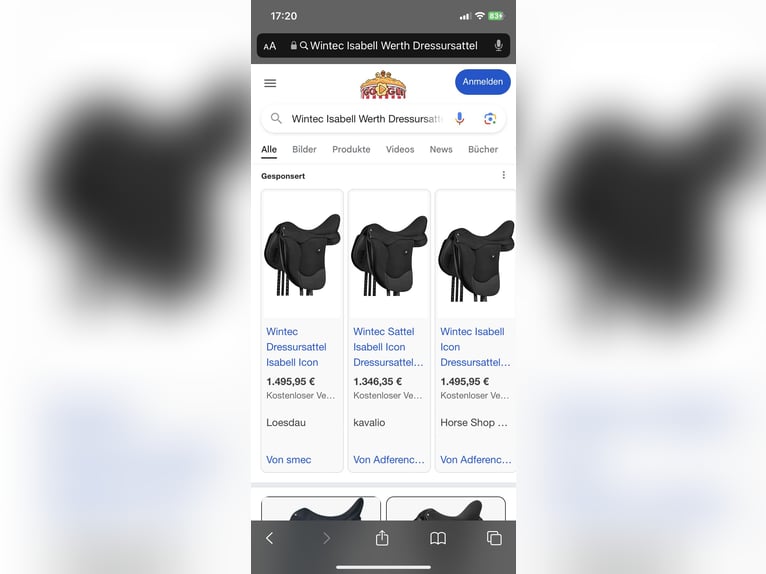Tap the Google search field
766x574 pixels.
pyautogui.click(x=365, y=119)
